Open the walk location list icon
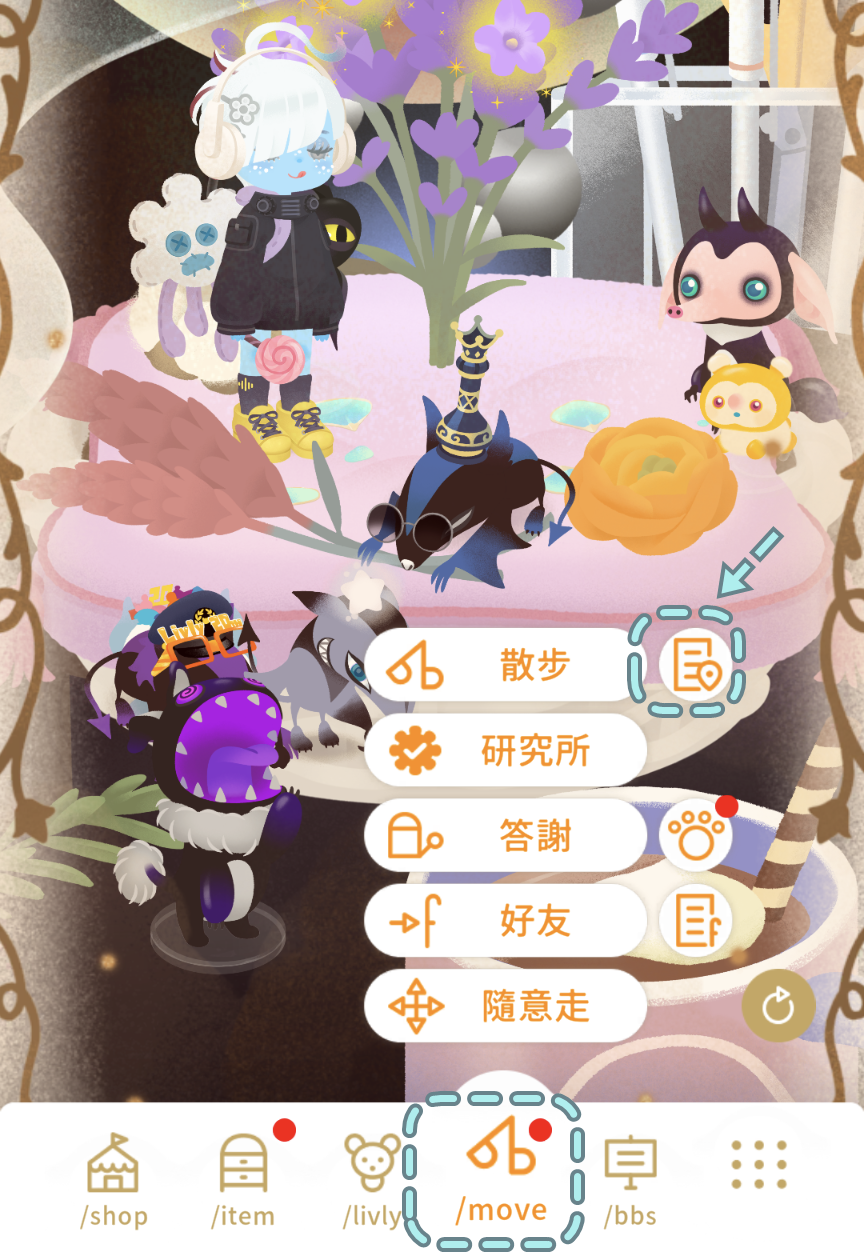This screenshot has width=864, height=1253. [x=696, y=665]
